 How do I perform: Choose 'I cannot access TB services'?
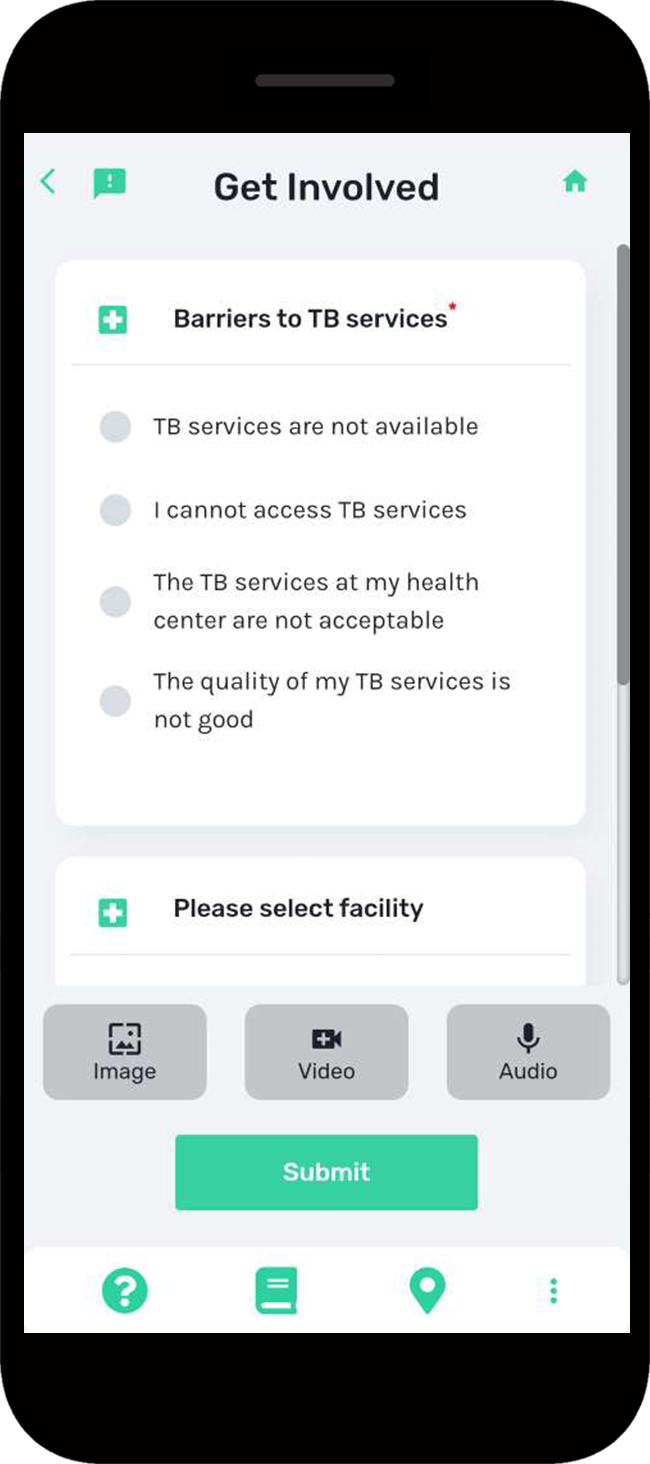116,510
